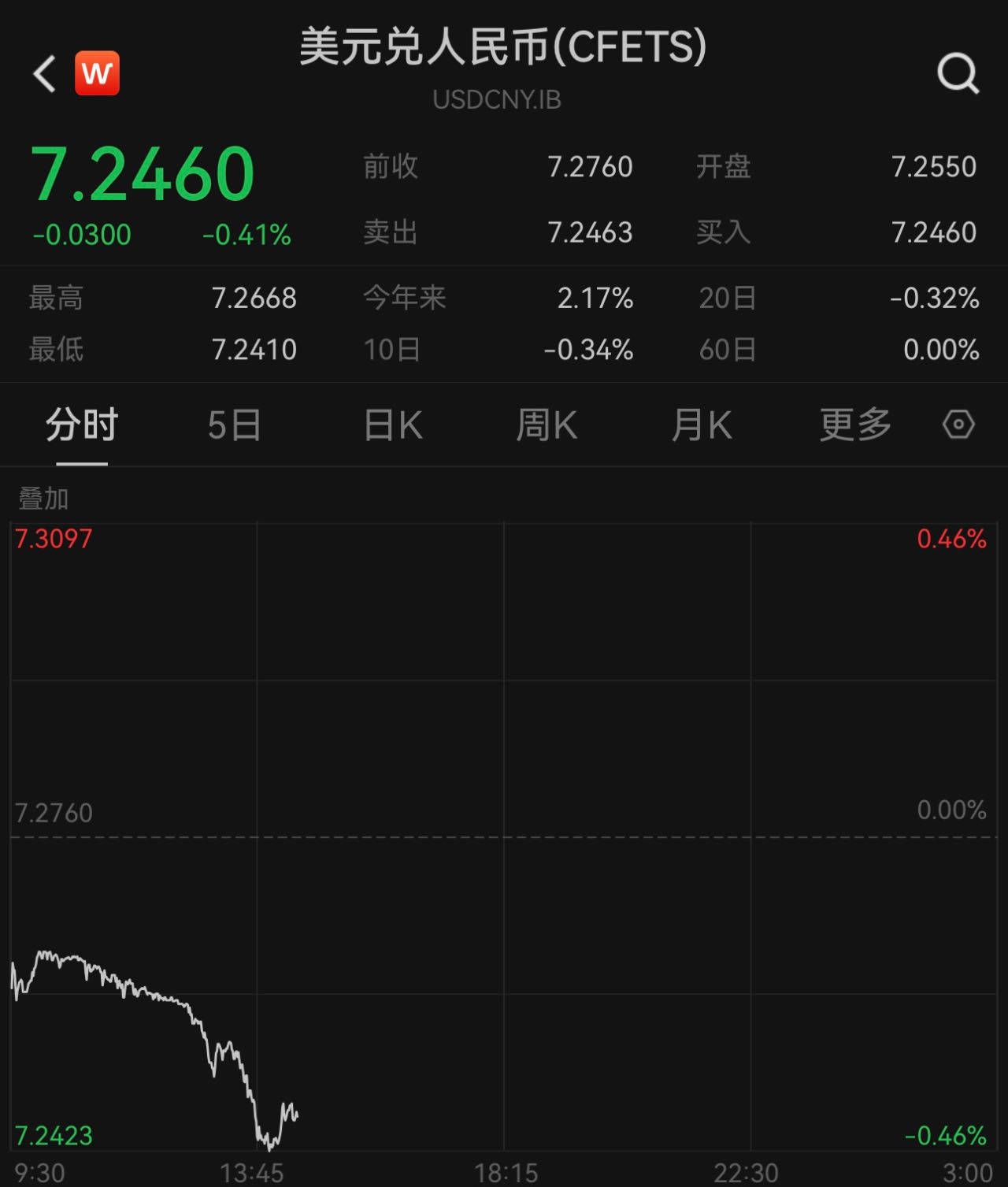
Task: Switch to the 5日 chart tab
Action: coord(234,425)
